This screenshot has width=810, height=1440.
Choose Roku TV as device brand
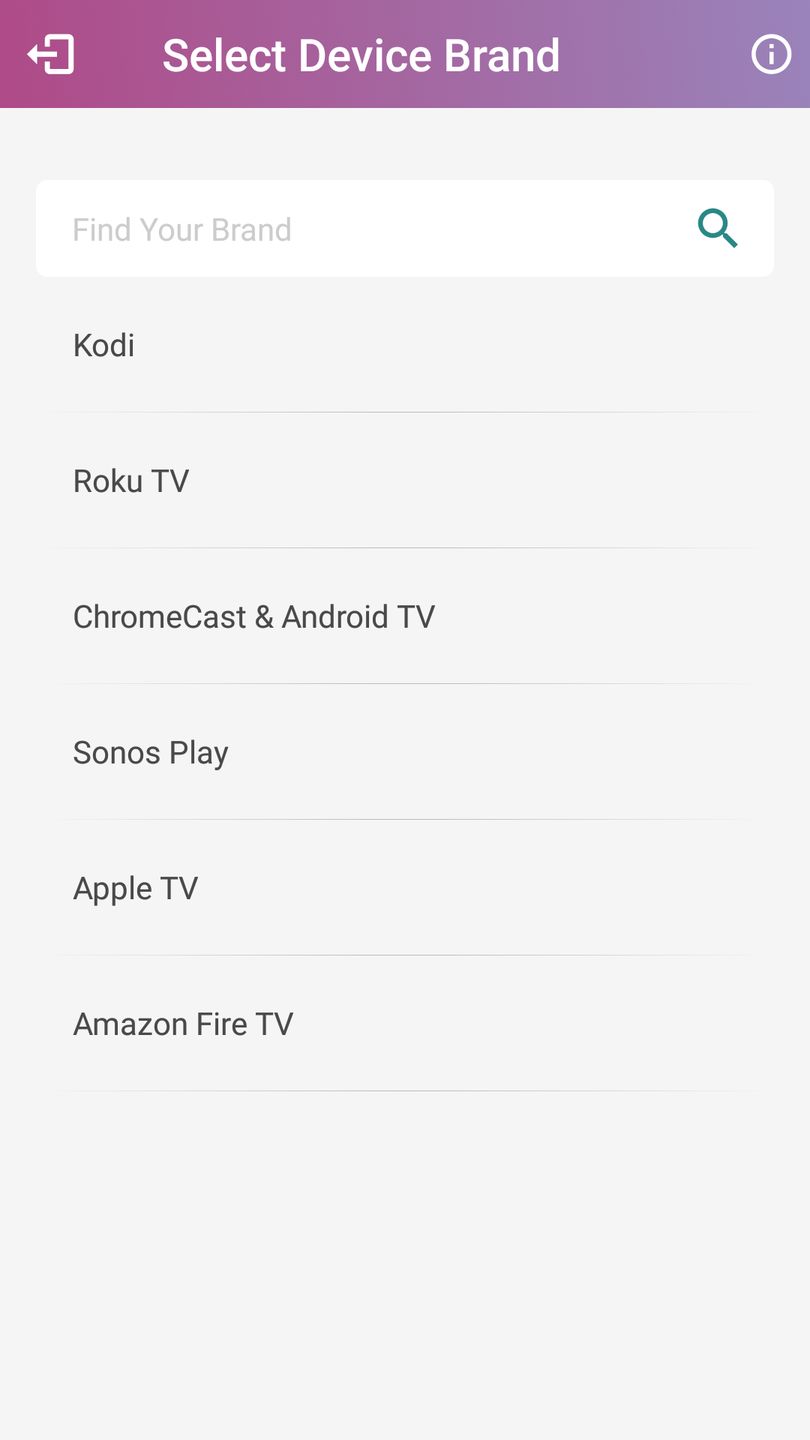click(131, 482)
